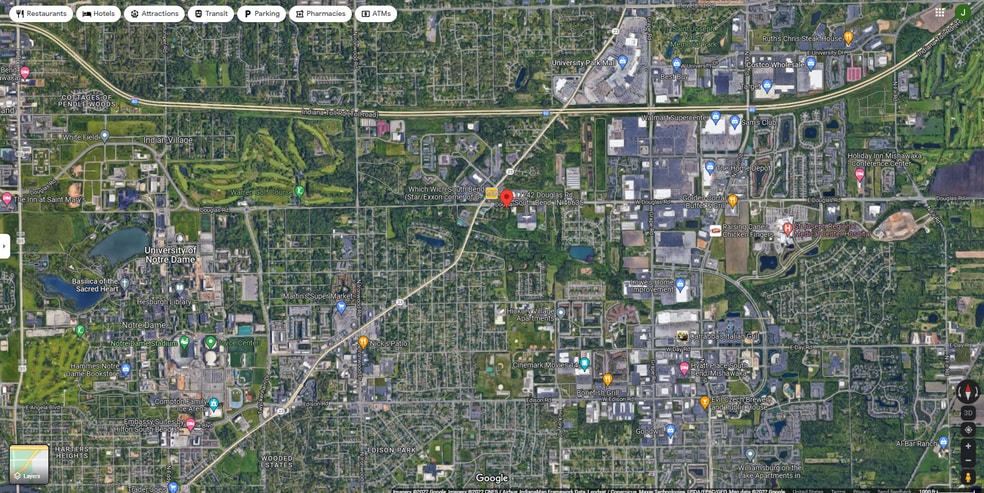The image size is (984, 493).
Task: Activate Street View Pegman
Action: coord(968,477)
